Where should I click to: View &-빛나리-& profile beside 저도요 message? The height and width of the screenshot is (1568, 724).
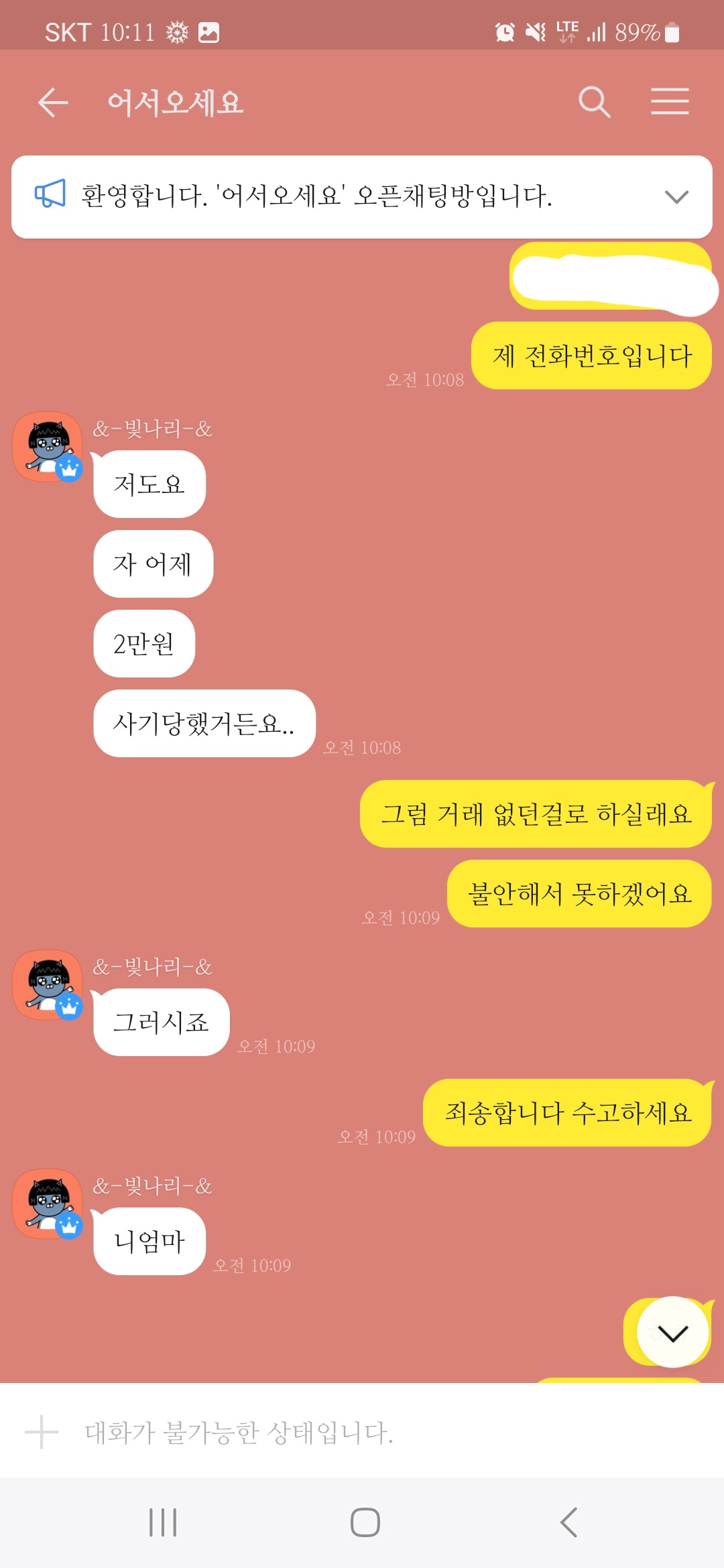pos(48,446)
